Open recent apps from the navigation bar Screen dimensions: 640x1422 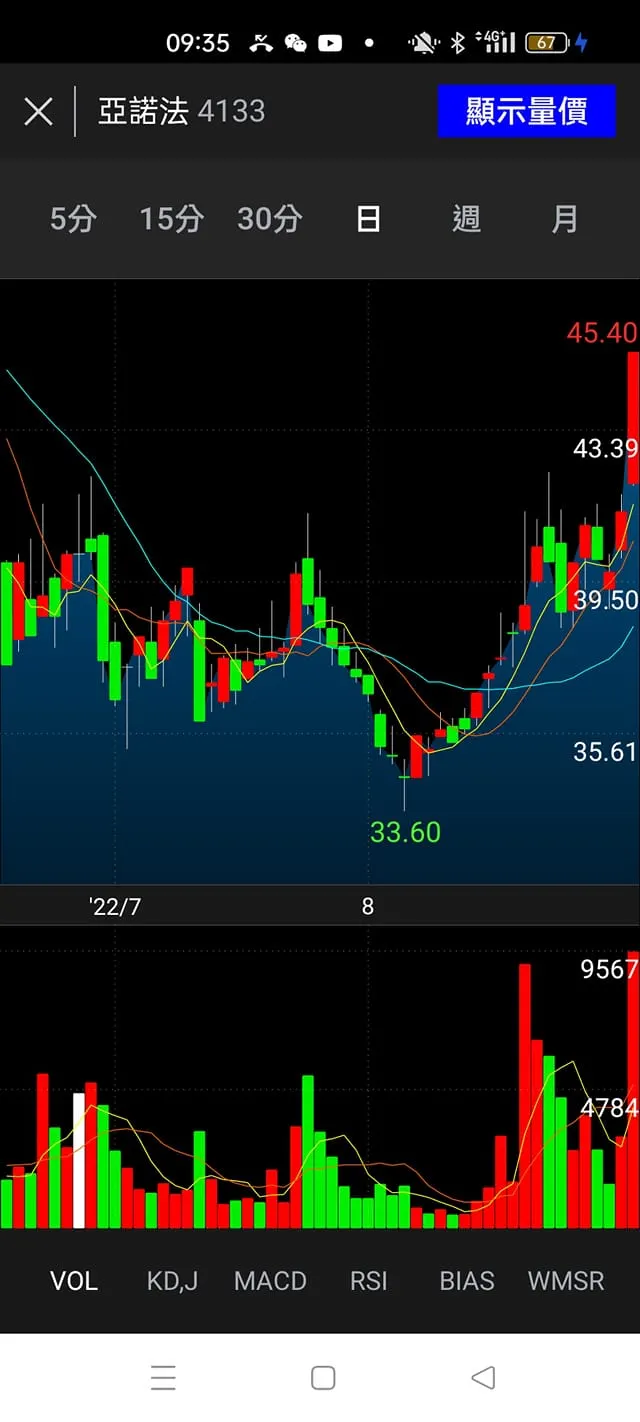(163, 1378)
